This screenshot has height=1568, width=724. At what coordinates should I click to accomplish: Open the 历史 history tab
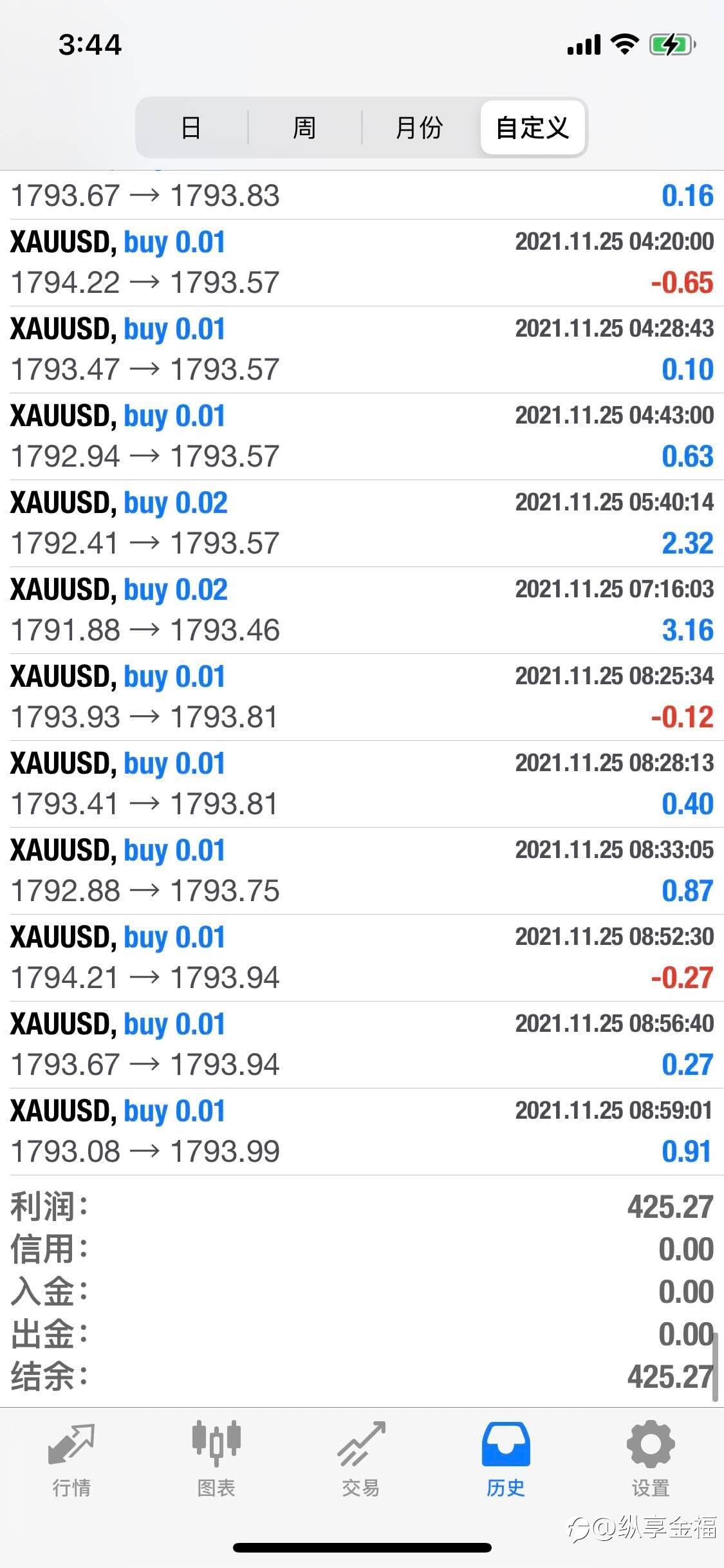pyautogui.click(x=506, y=1460)
